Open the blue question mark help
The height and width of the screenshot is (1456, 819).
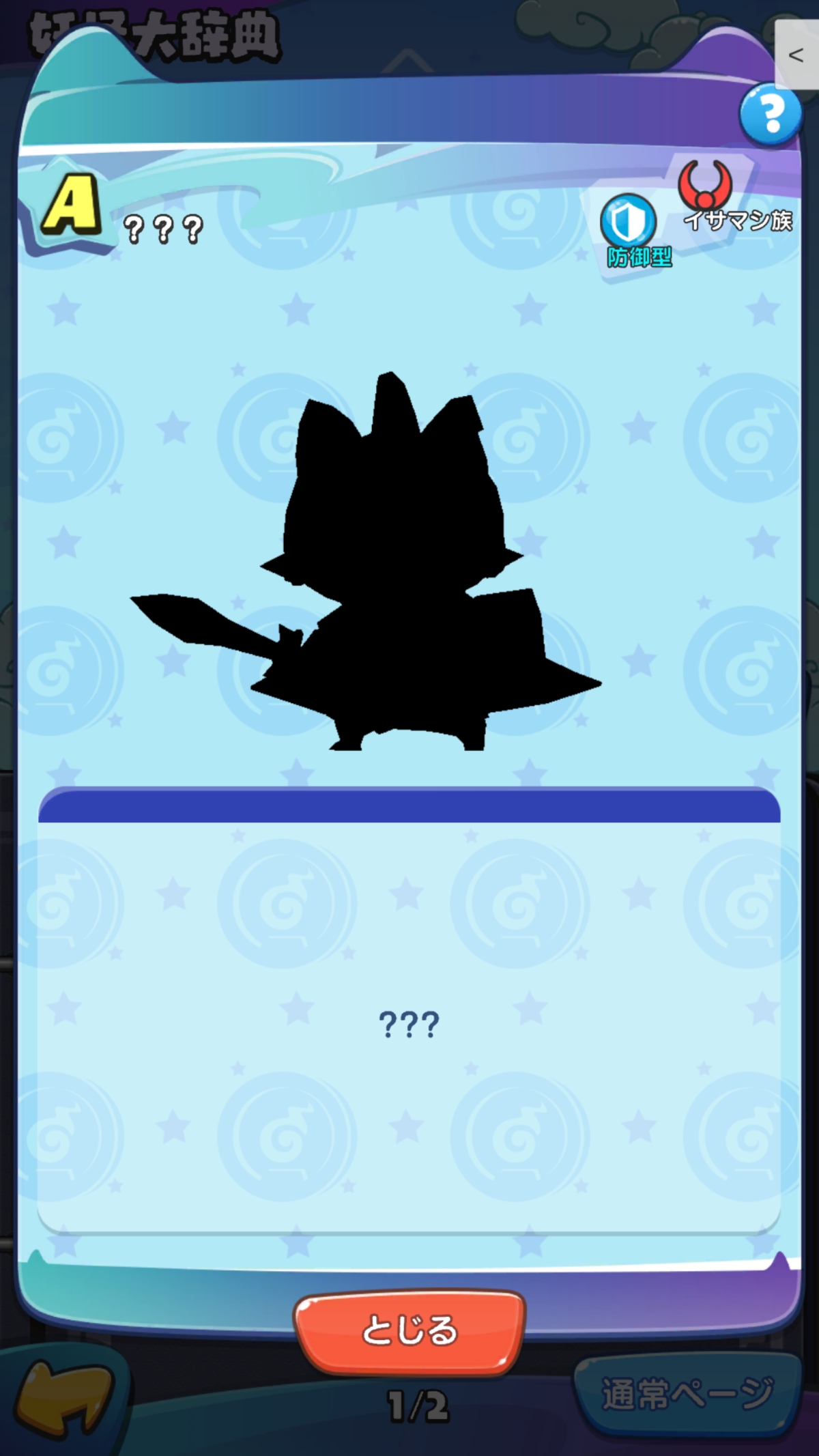pyautogui.click(x=771, y=114)
